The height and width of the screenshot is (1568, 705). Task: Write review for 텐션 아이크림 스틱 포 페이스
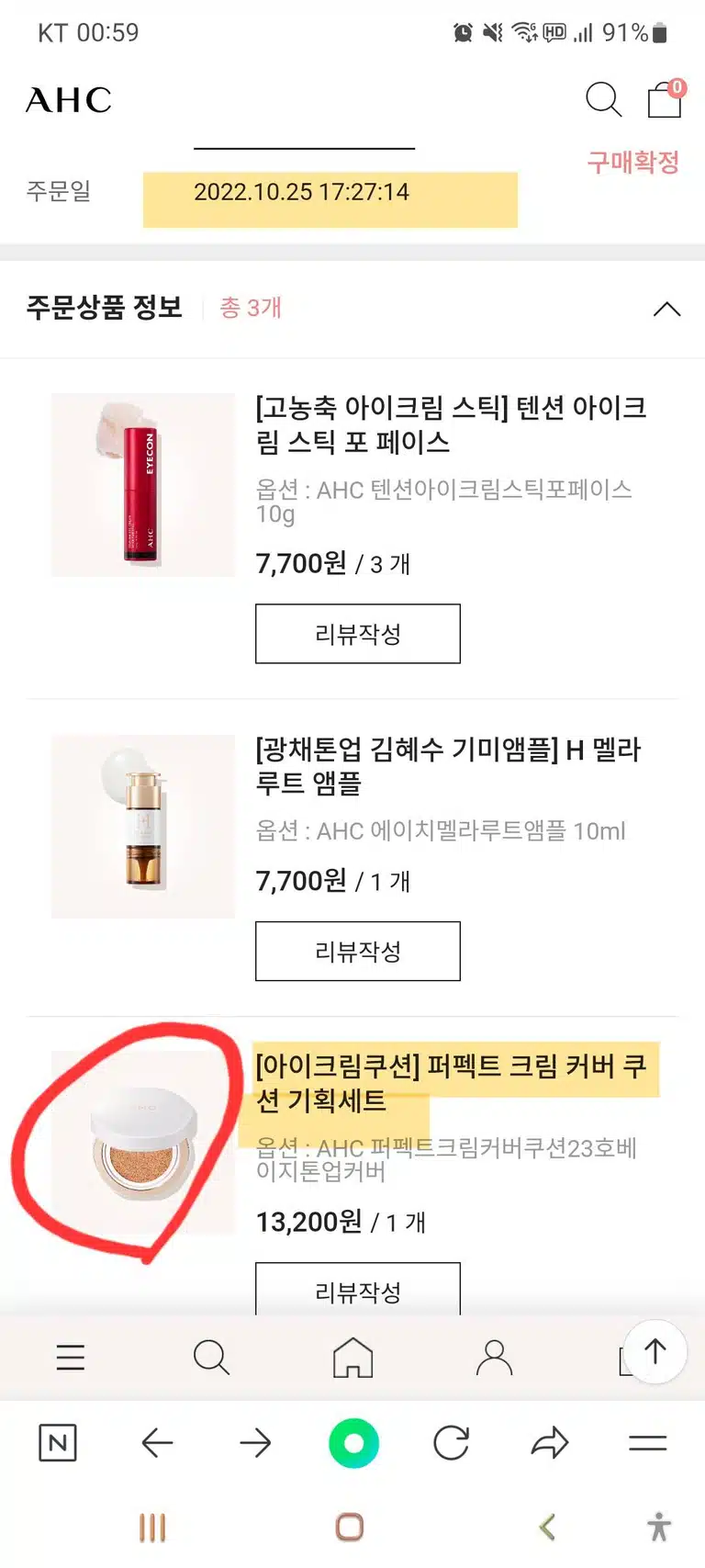(358, 634)
